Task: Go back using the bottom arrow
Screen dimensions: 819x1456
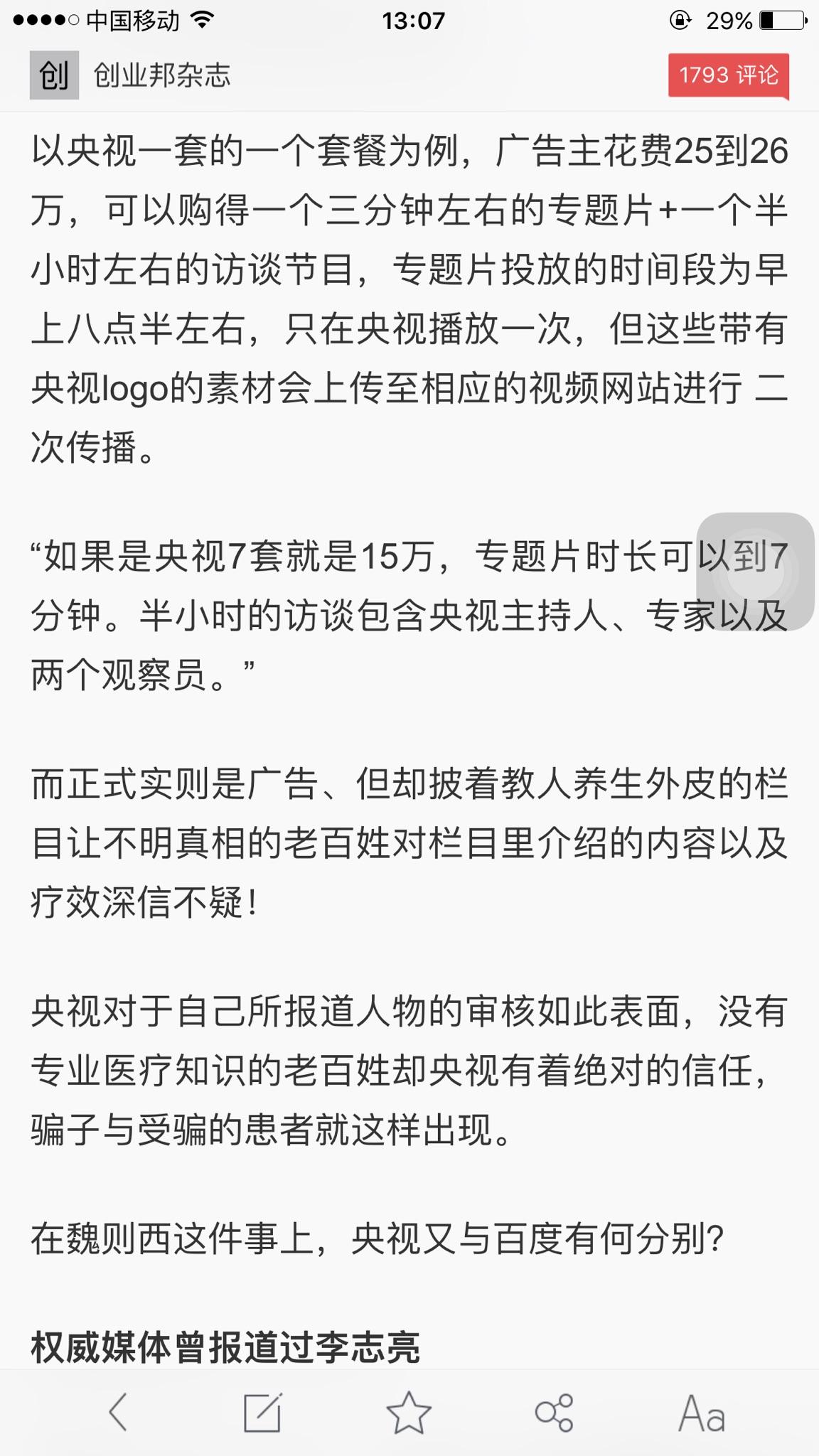Action: [x=118, y=1412]
